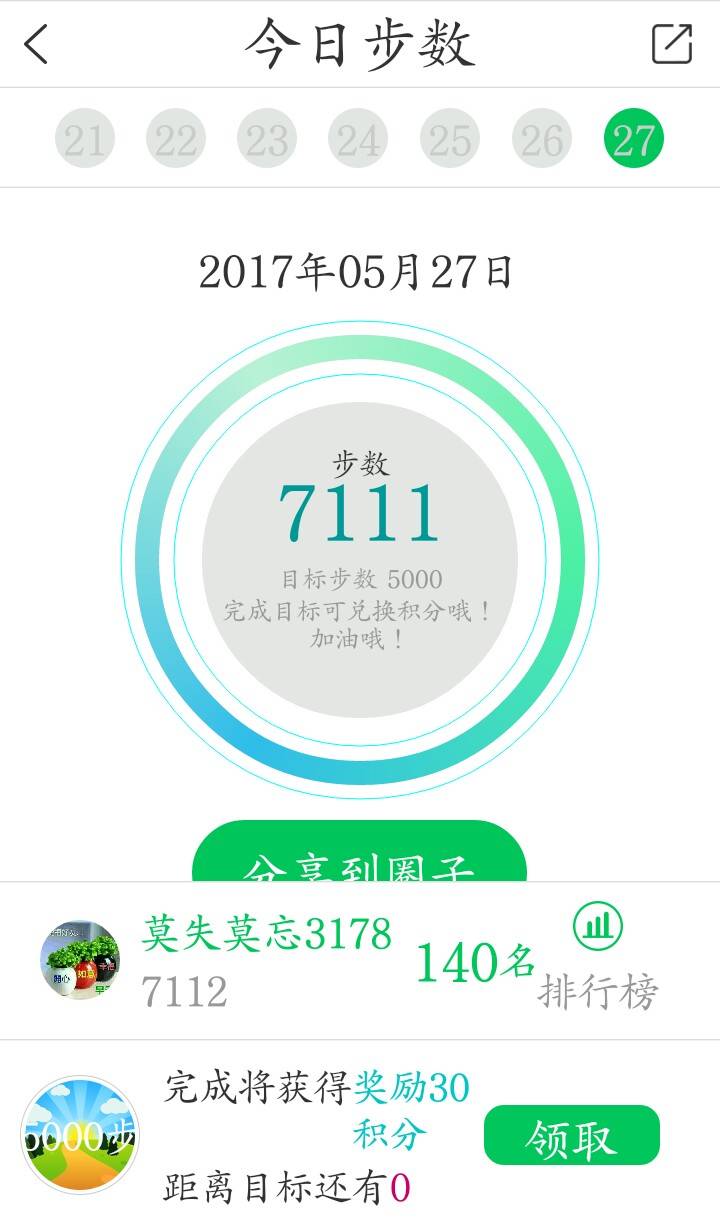Tap the green 分享到圈子 share button
This screenshot has width=720, height=1232.
tap(359, 856)
